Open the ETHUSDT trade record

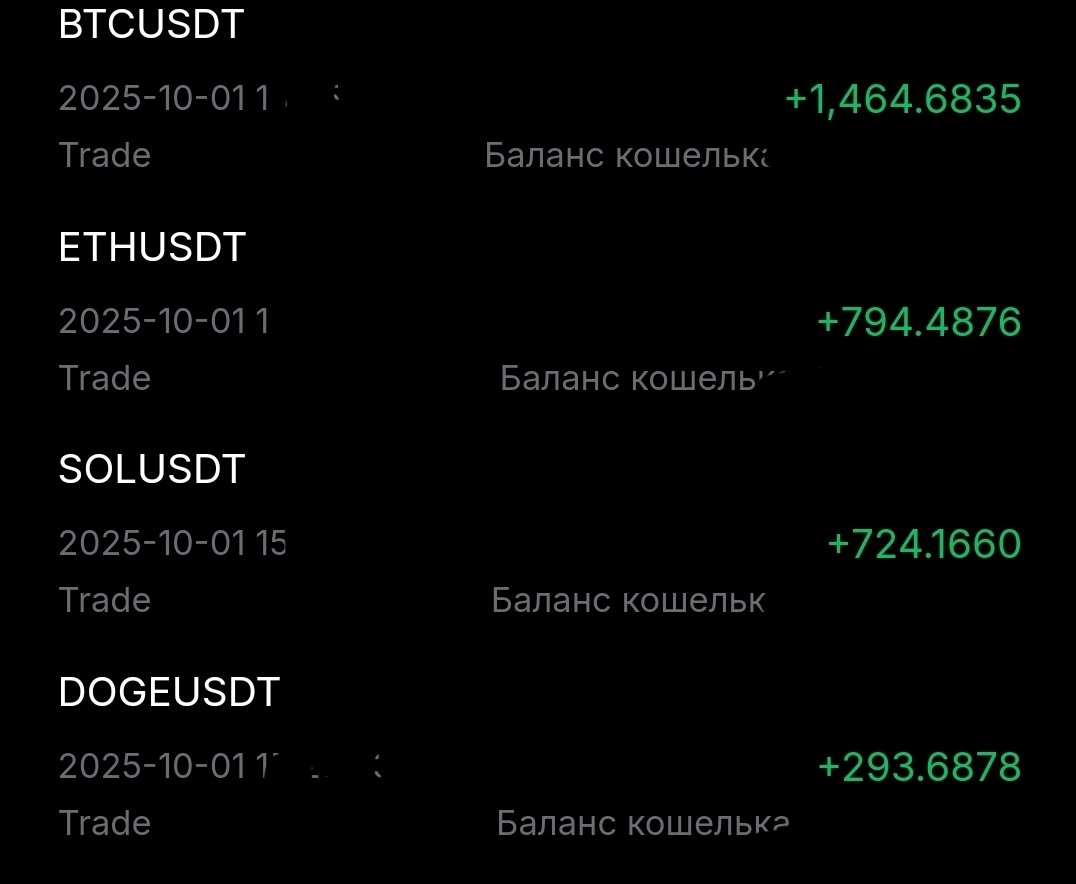pos(152,248)
